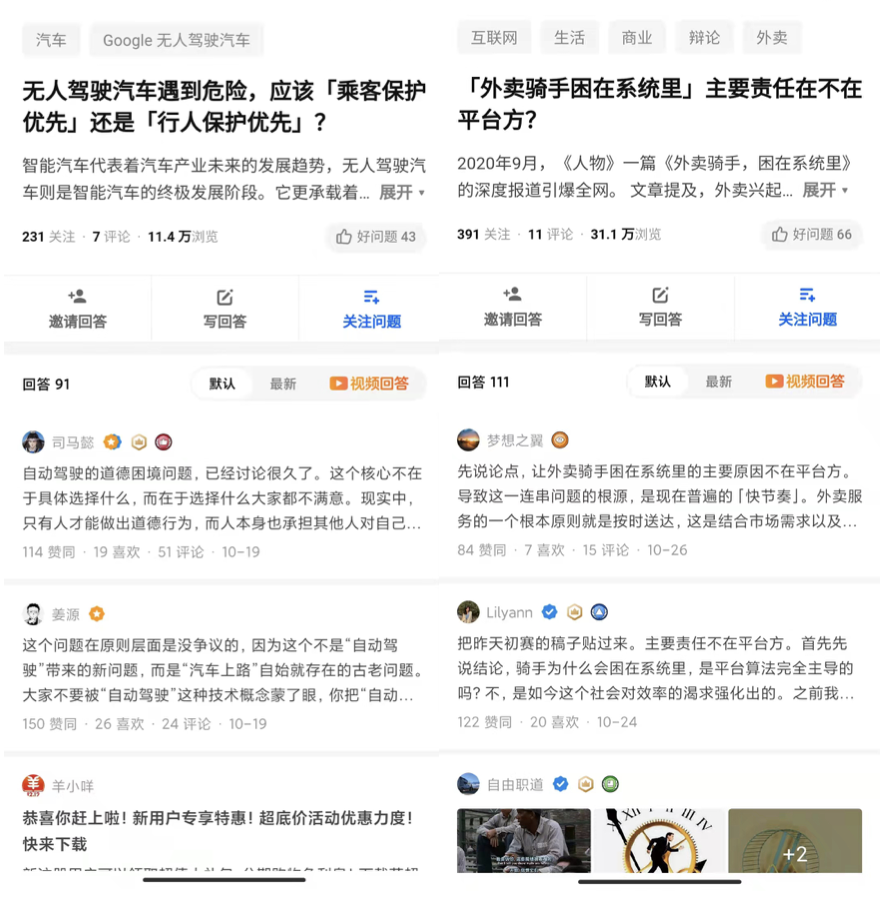
Task: Write an answer to the 外卖骑手 question
Action: (x=660, y=306)
